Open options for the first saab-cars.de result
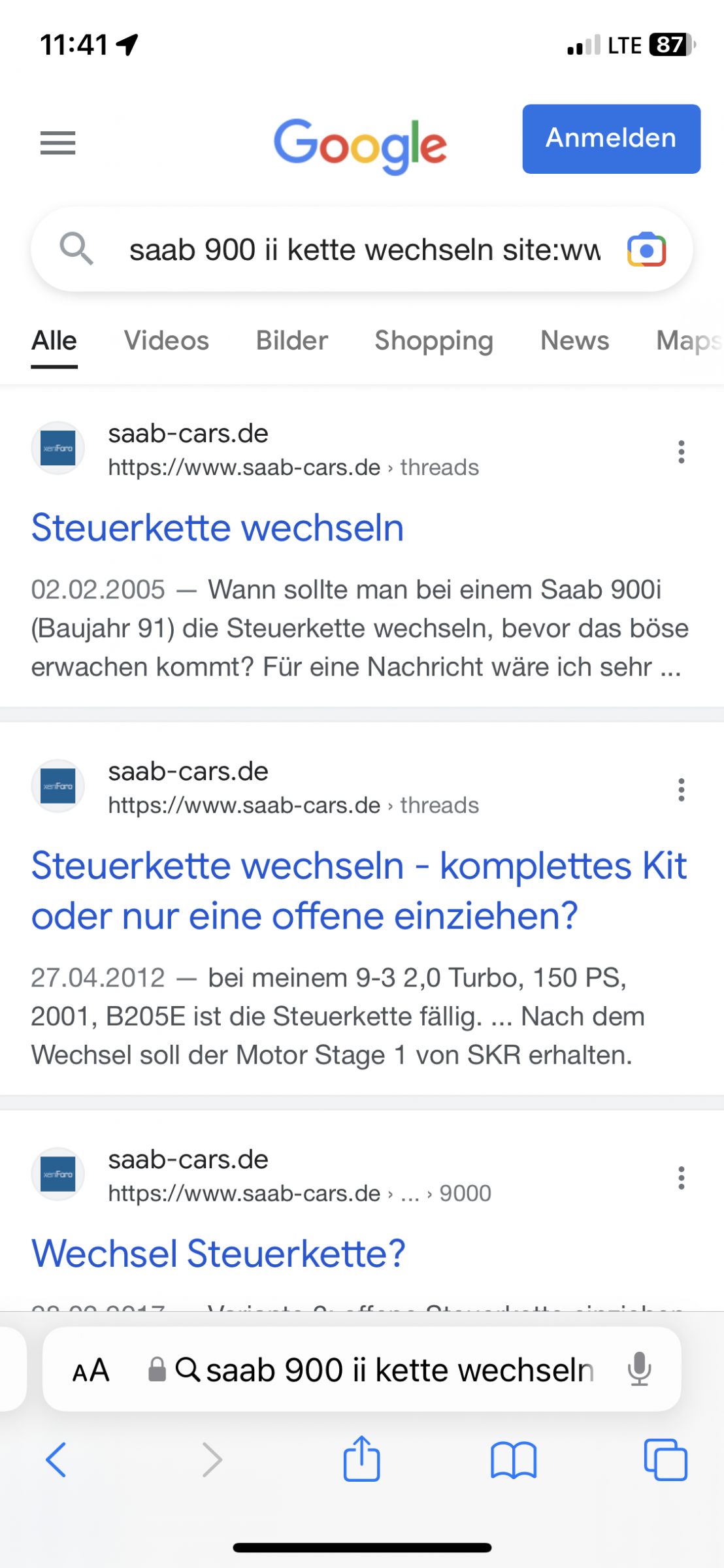The height and width of the screenshot is (1568, 724). click(x=681, y=451)
